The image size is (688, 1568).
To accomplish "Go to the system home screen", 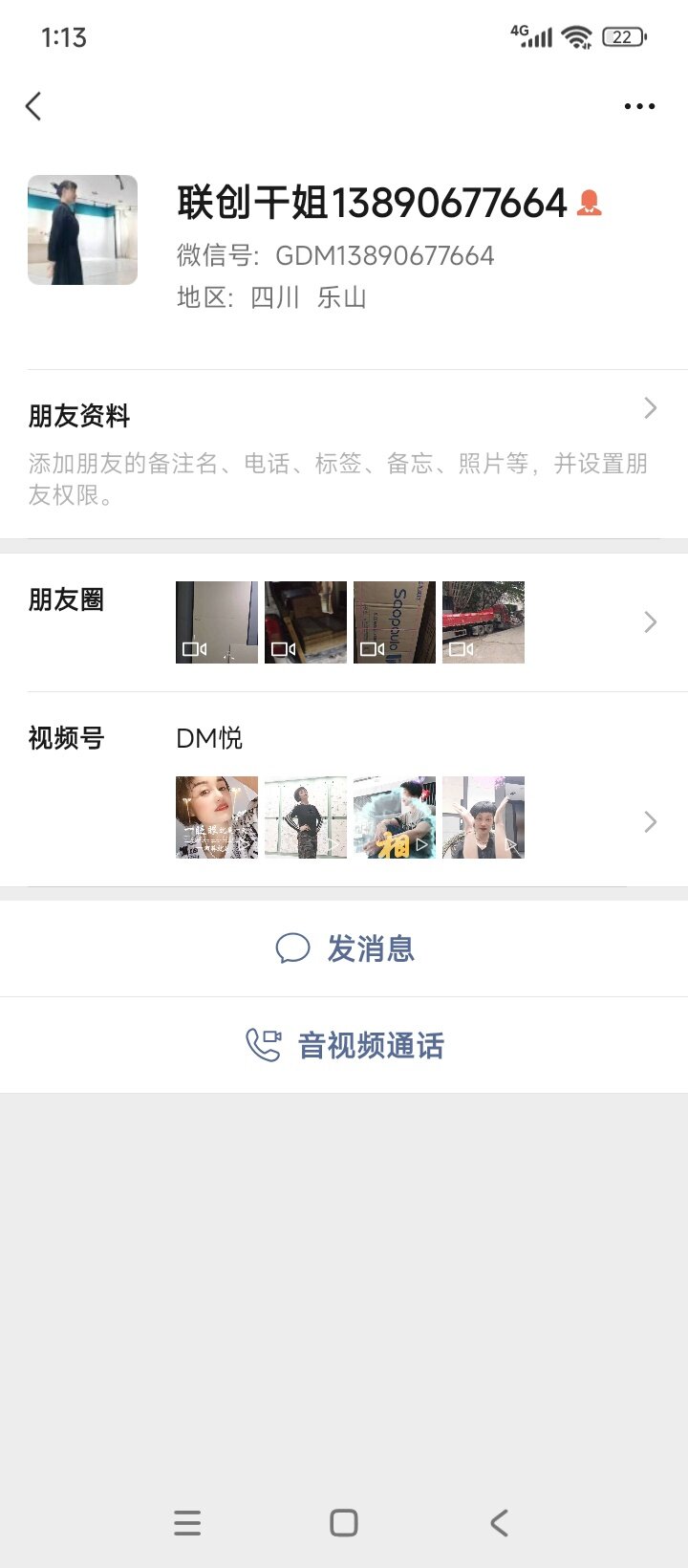I will tap(344, 1523).
